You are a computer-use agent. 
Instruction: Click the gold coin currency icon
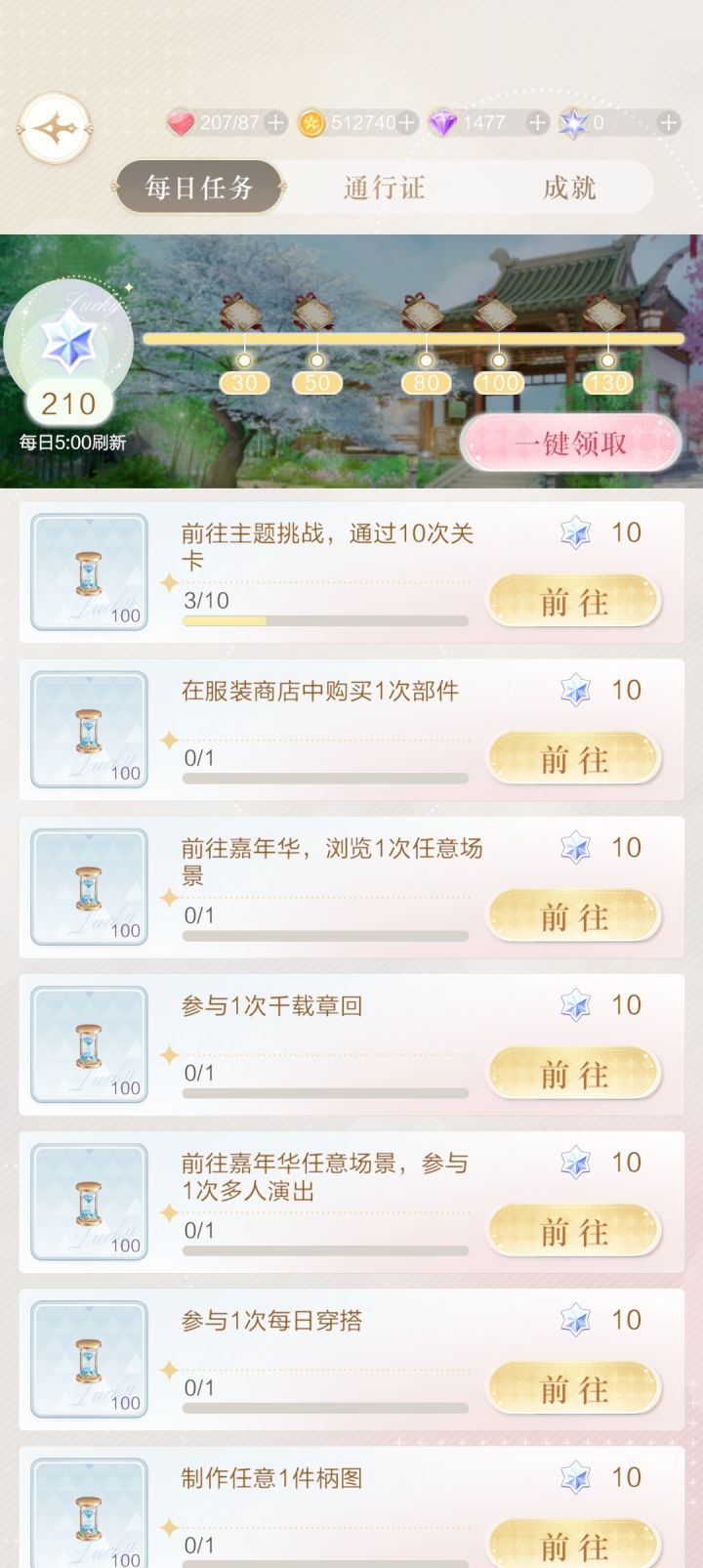point(312,122)
